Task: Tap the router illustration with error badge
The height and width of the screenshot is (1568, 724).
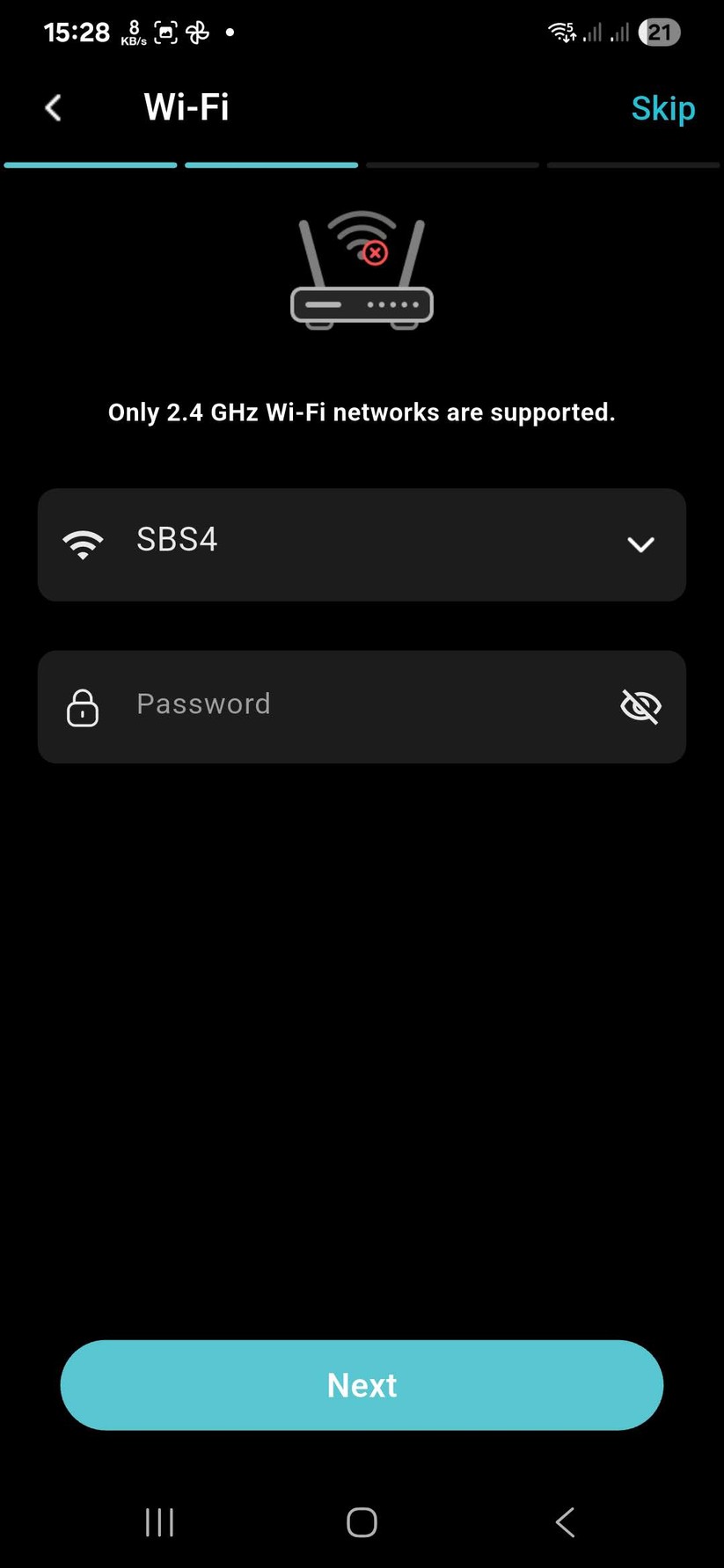Action: 361,268
